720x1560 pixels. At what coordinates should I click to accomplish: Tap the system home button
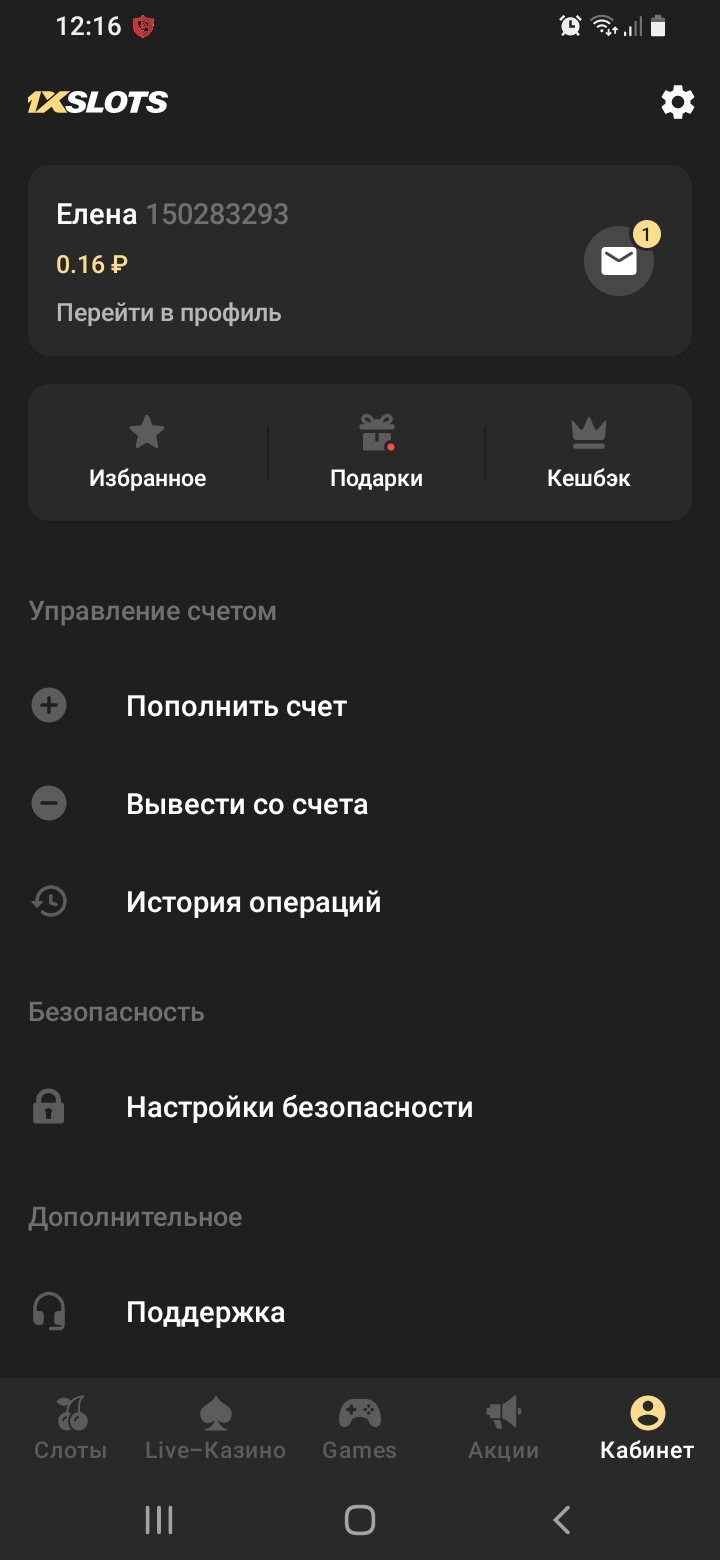click(x=360, y=1520)
